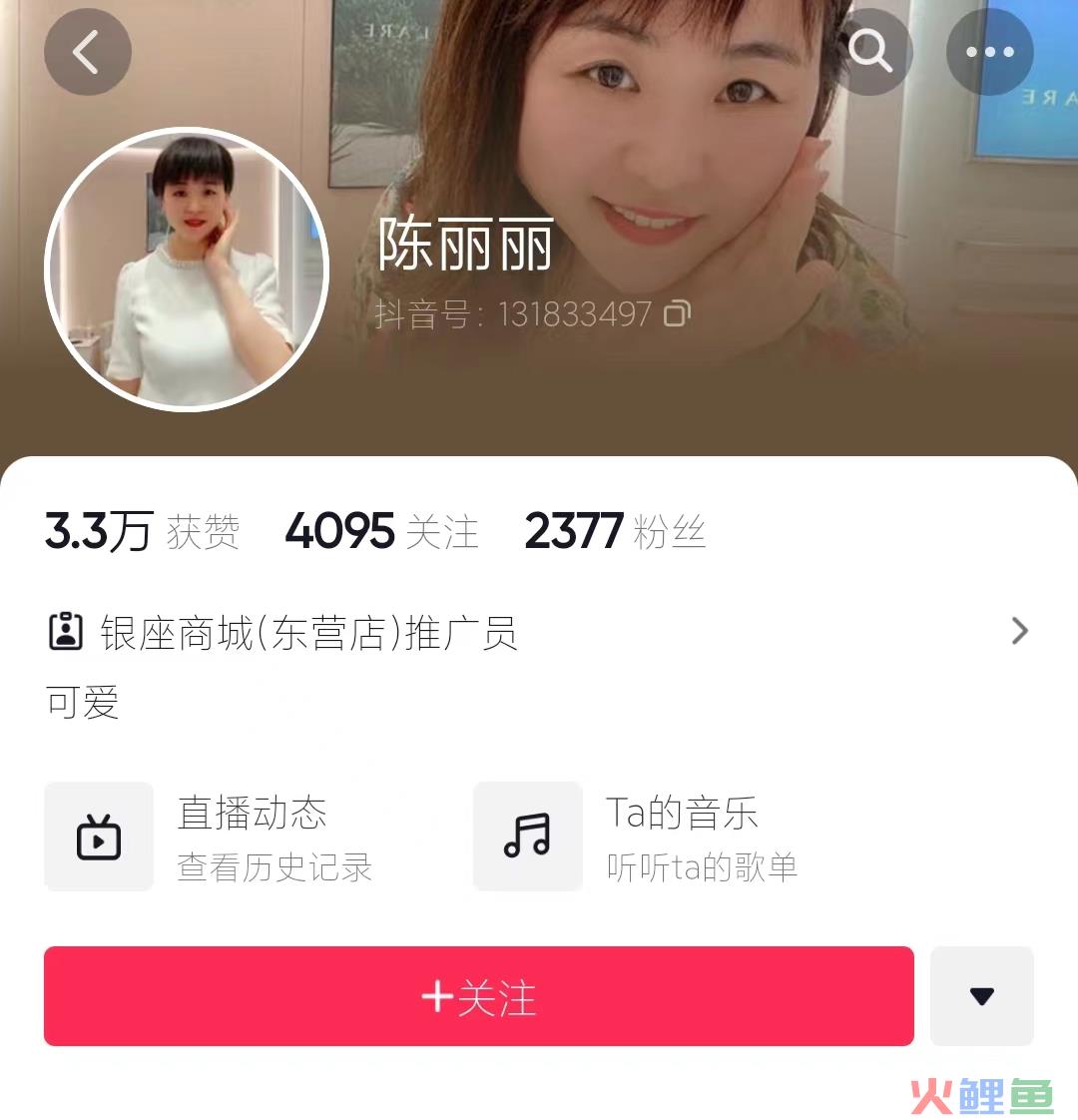1078x1120 pixels.
Task: Select the bio text 可爱
Action: tap(80, 704)
